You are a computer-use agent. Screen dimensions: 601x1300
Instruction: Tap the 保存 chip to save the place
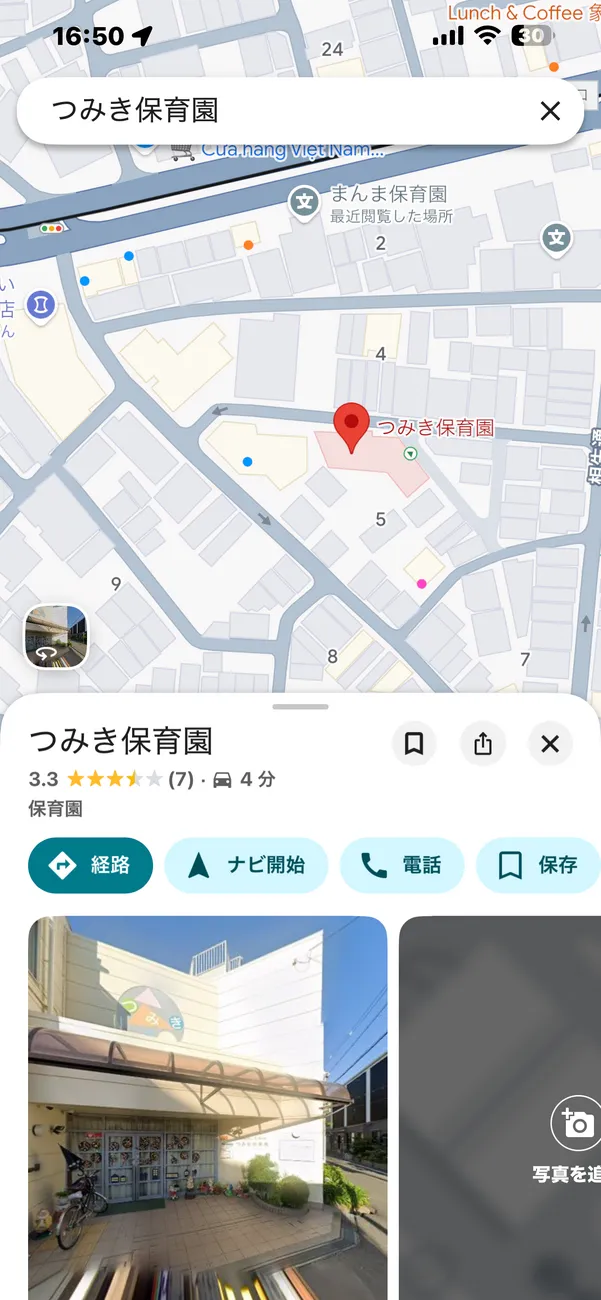point(538,865)
